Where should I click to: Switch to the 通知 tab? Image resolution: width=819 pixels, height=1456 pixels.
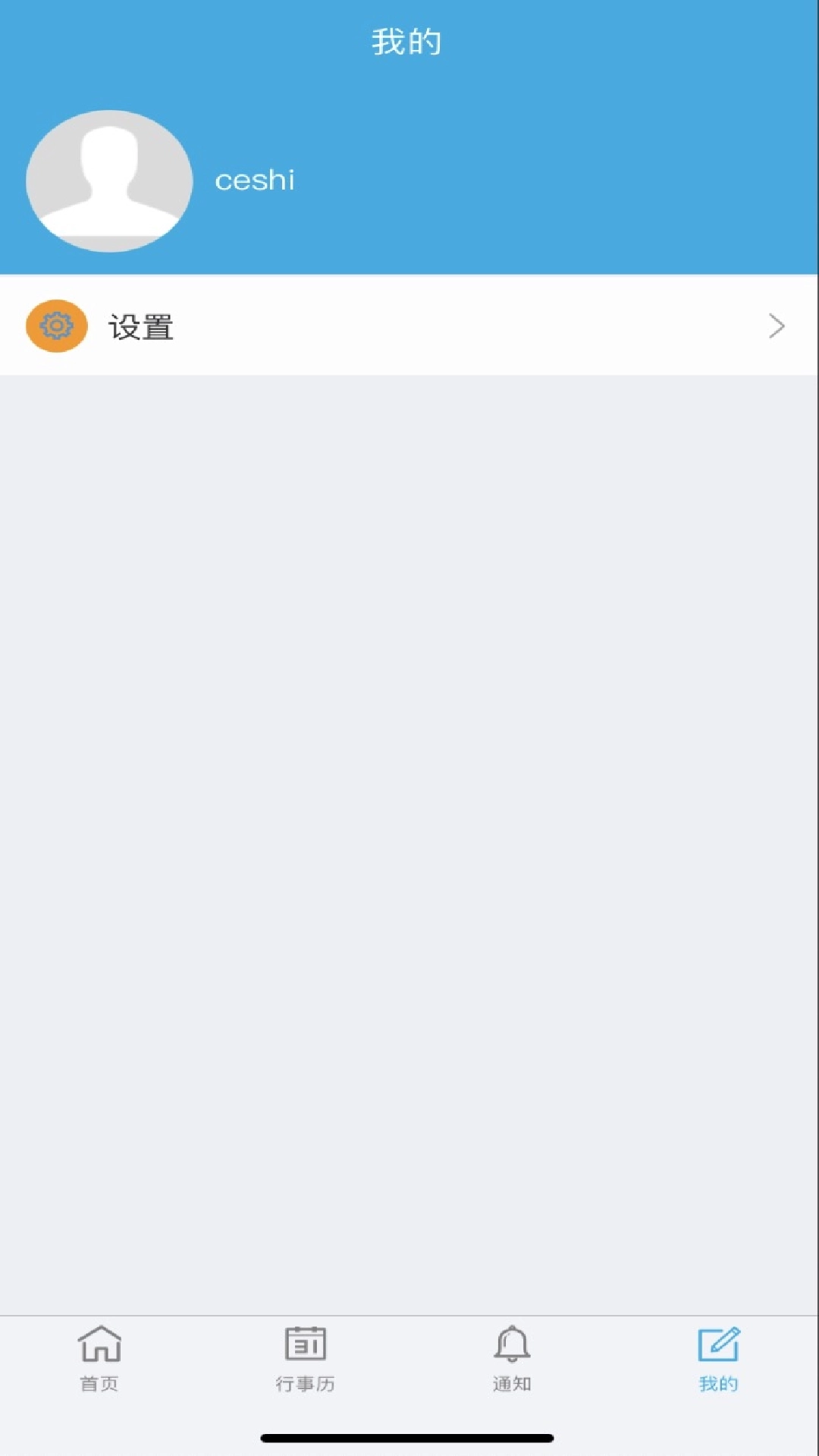pyautogui.click(x=512, y=1361)
